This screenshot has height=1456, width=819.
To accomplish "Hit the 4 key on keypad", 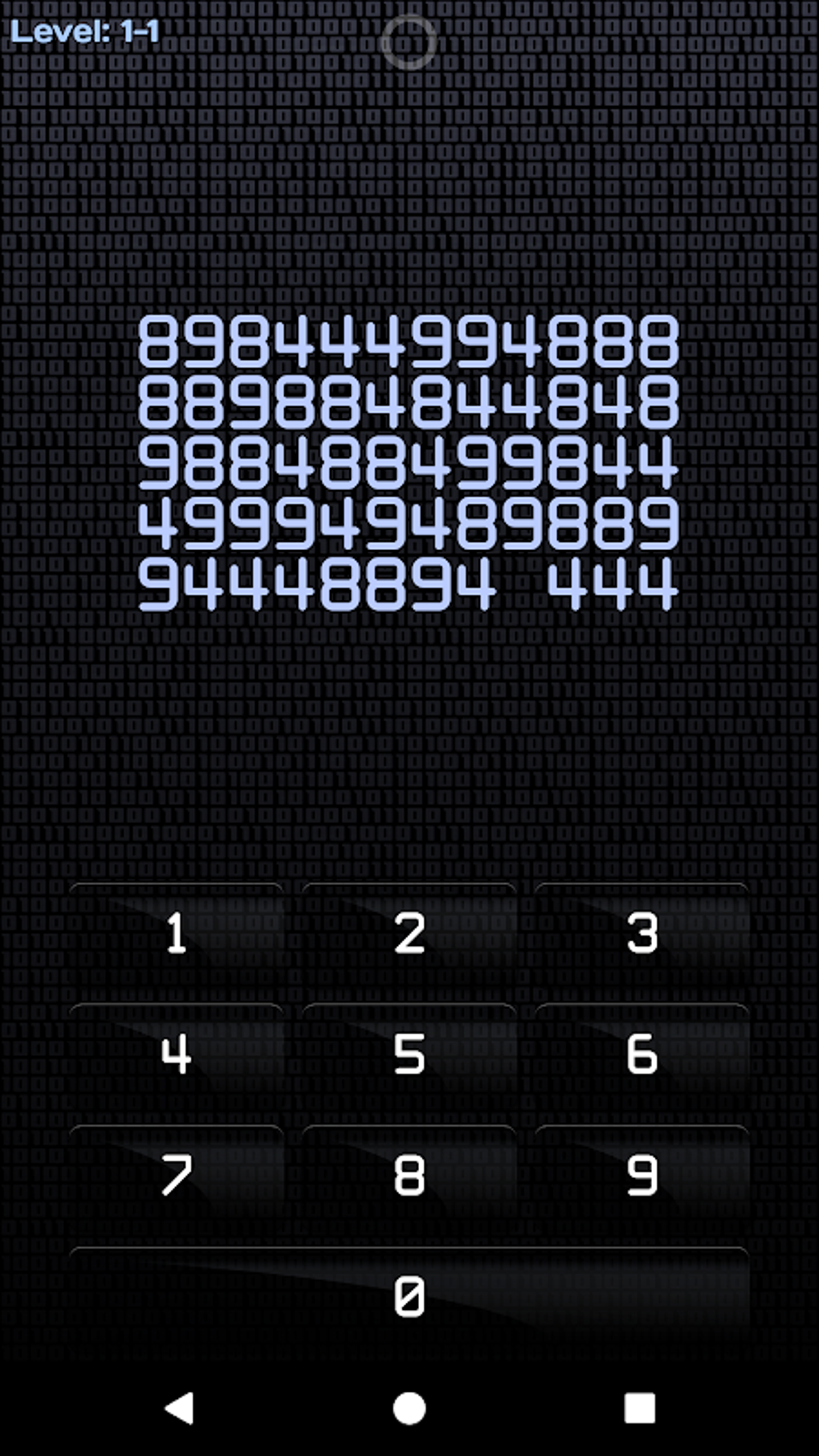I will pos(177,1054).
